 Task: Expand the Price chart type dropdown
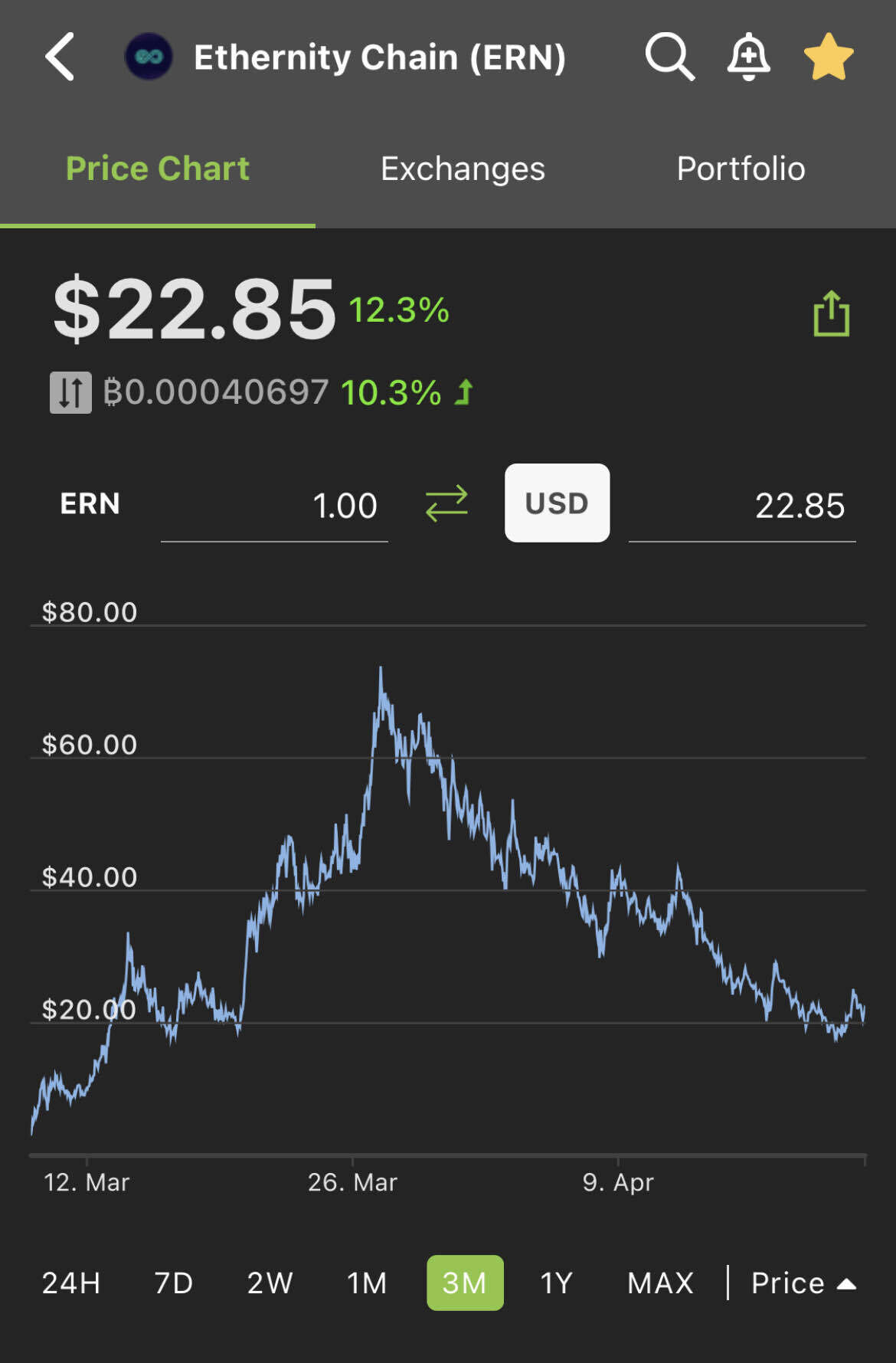[x=803, y=1283]
